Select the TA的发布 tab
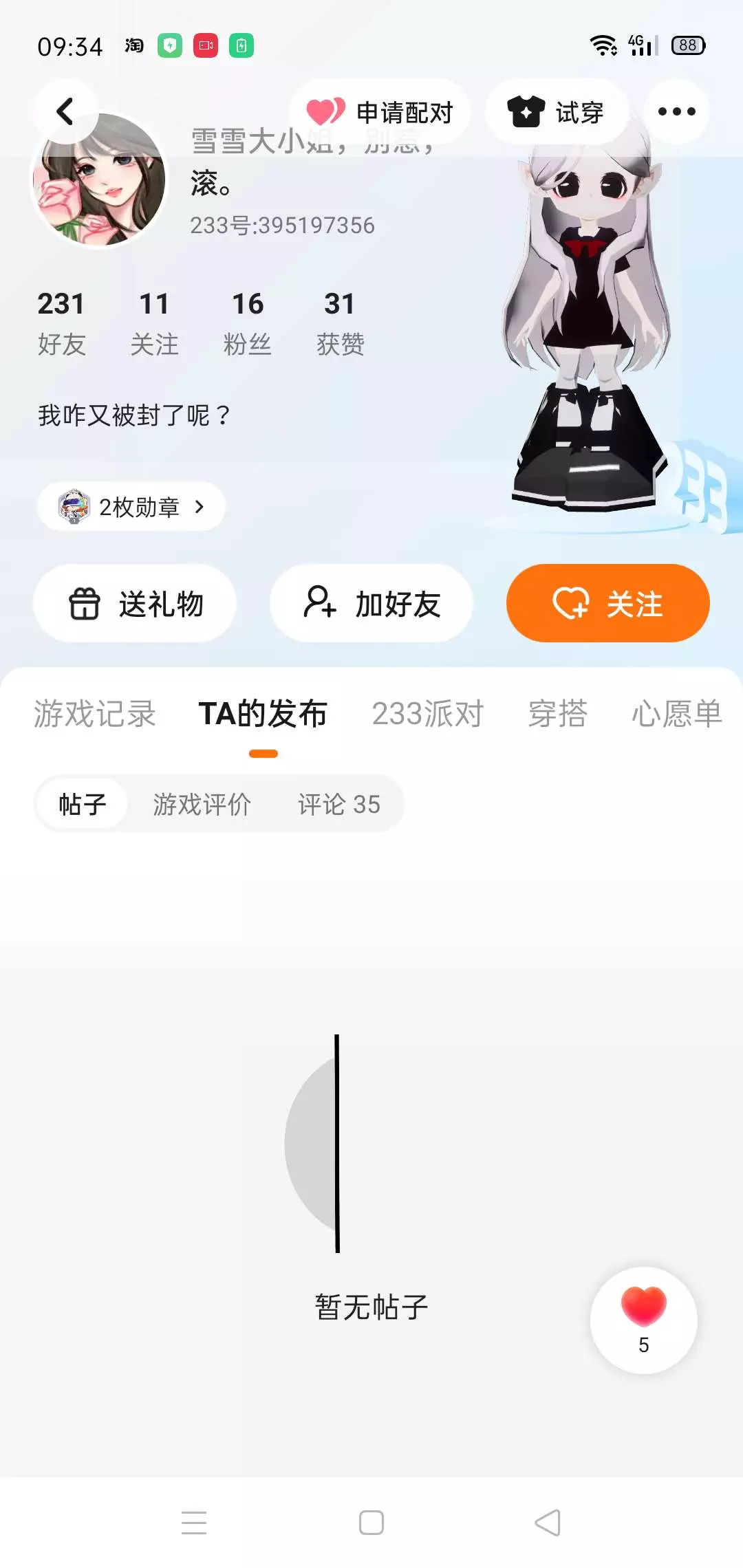 coord(263,714)
